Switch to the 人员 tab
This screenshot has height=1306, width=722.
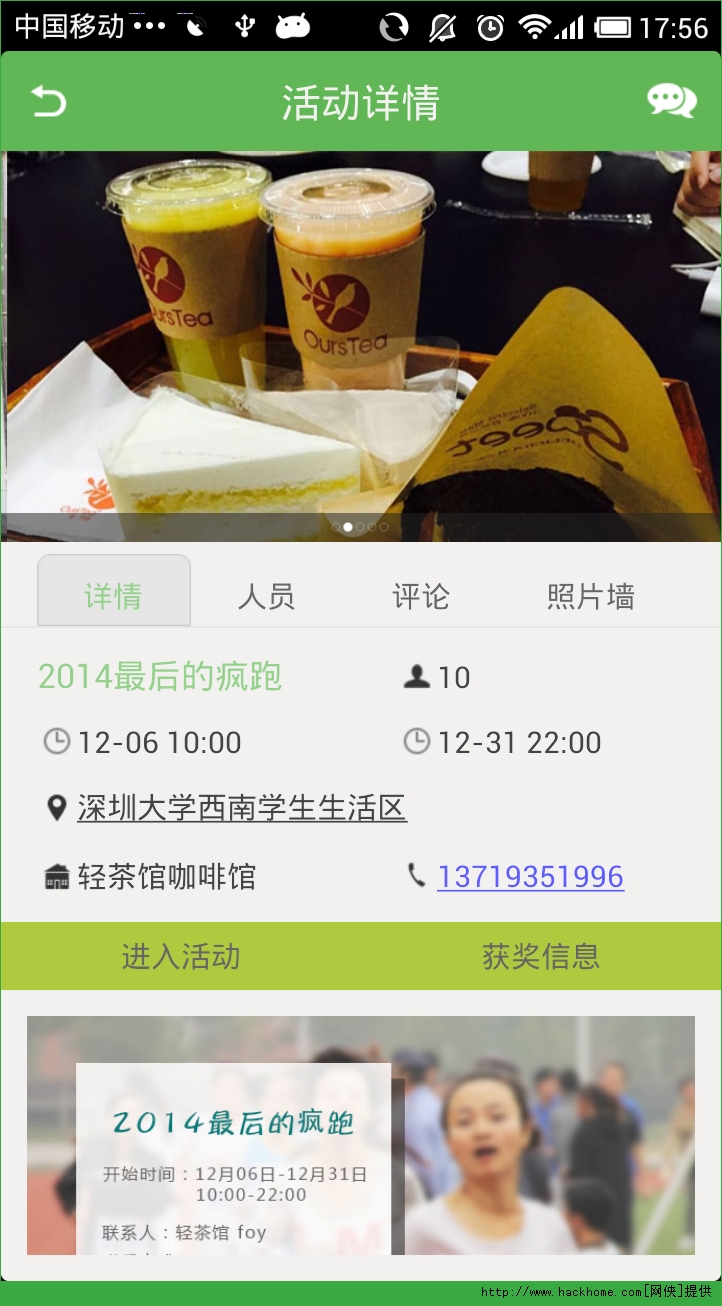[266, 597]
